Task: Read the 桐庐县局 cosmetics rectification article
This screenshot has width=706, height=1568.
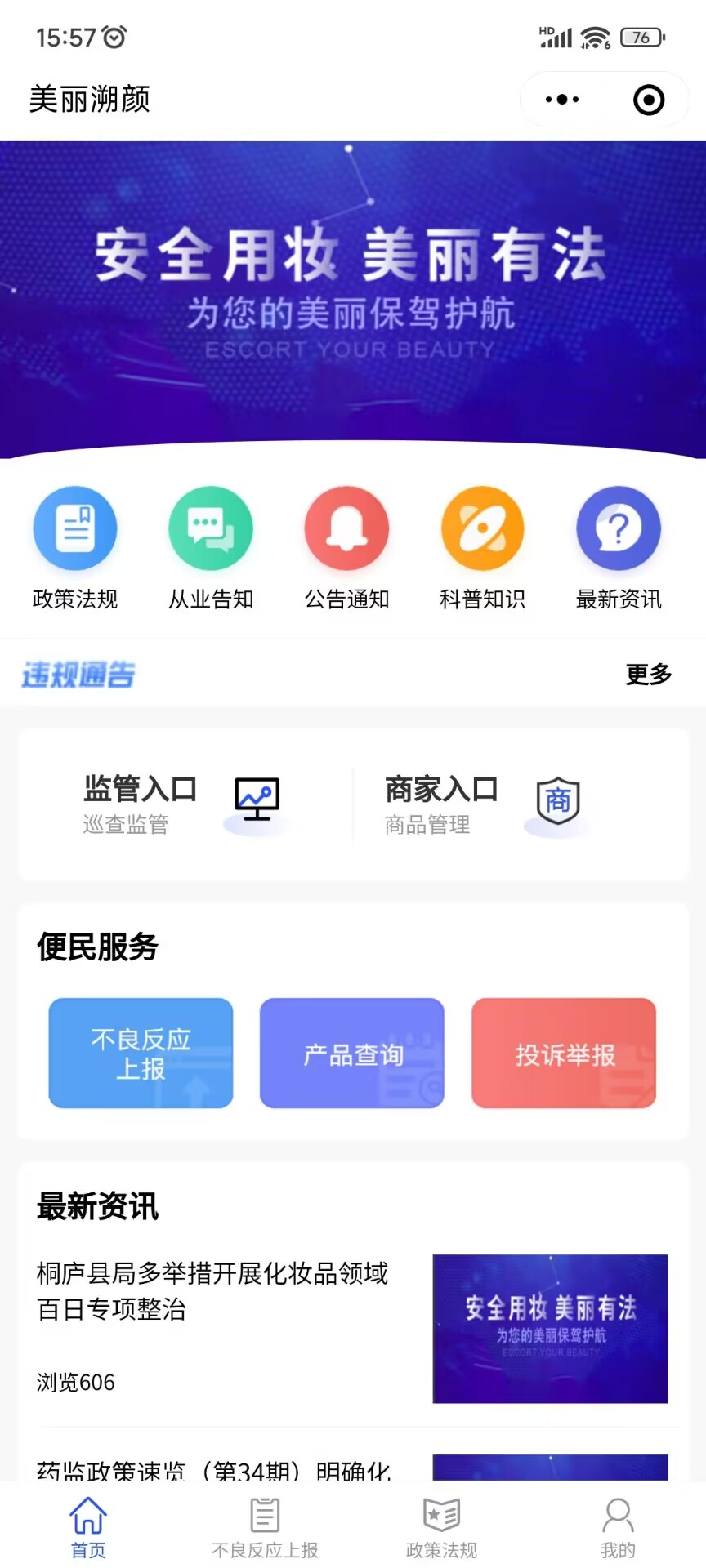Action: tap(212, 1291)
